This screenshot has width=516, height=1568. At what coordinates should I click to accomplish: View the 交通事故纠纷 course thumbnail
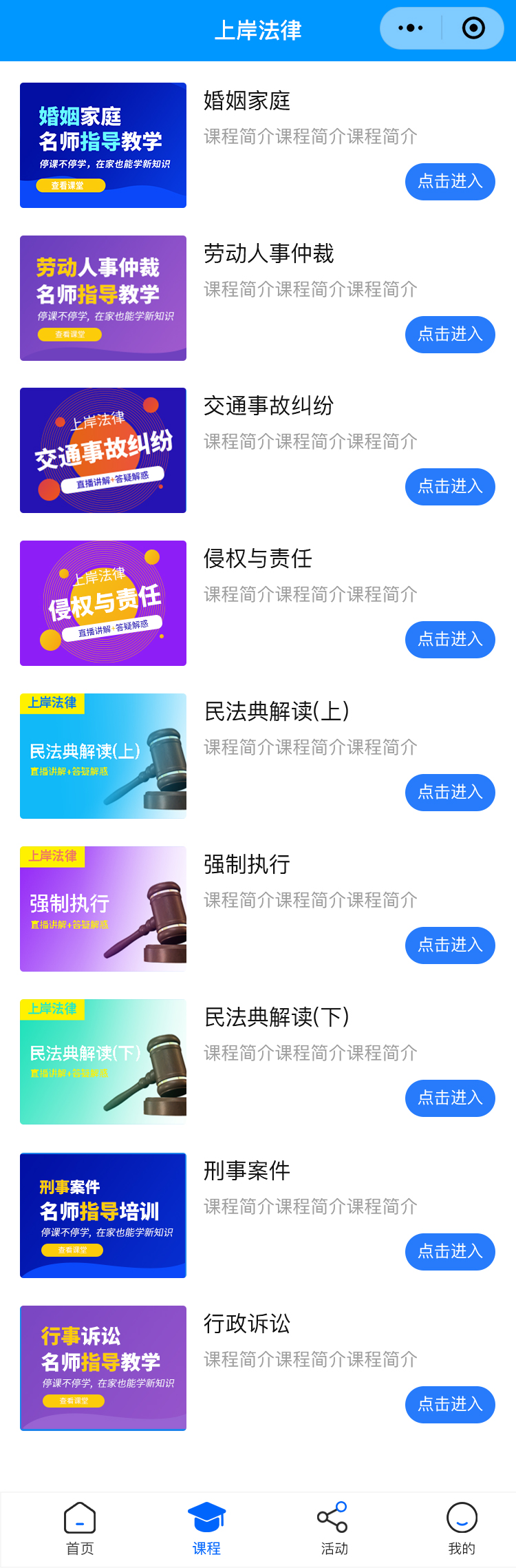pyautogui.click(x=103, y=450)
